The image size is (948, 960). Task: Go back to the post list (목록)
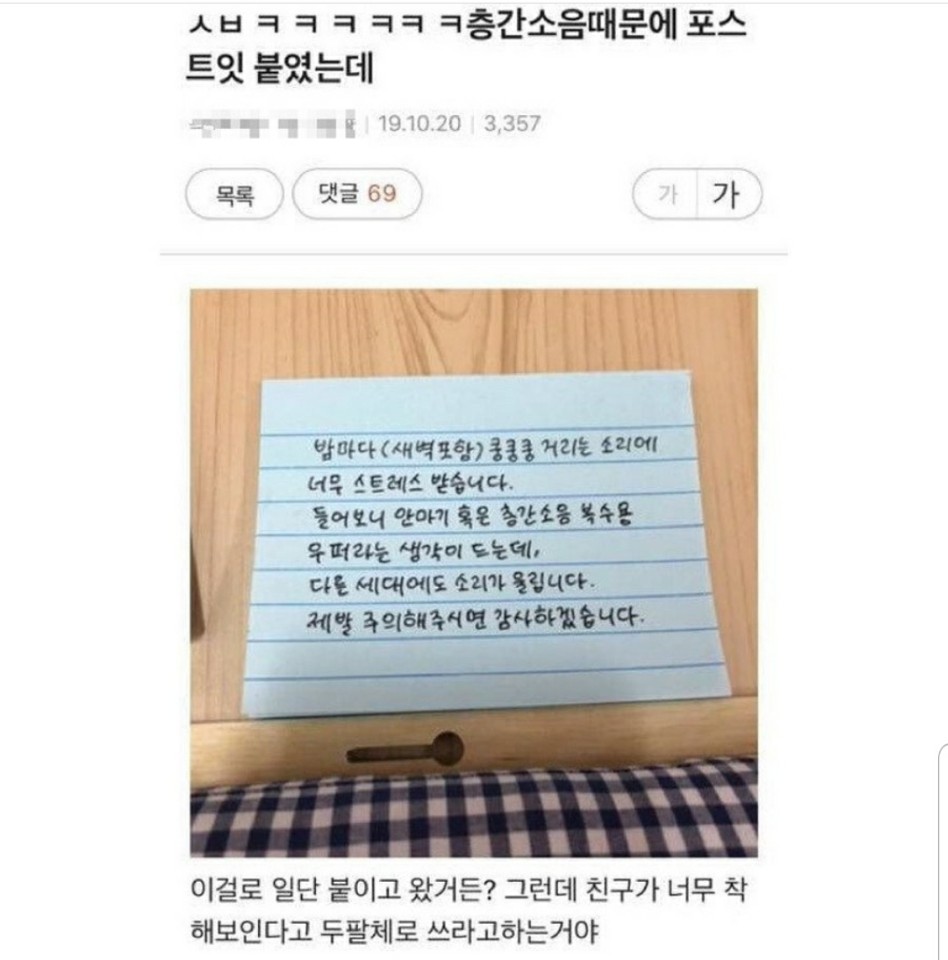click(236, 194)
